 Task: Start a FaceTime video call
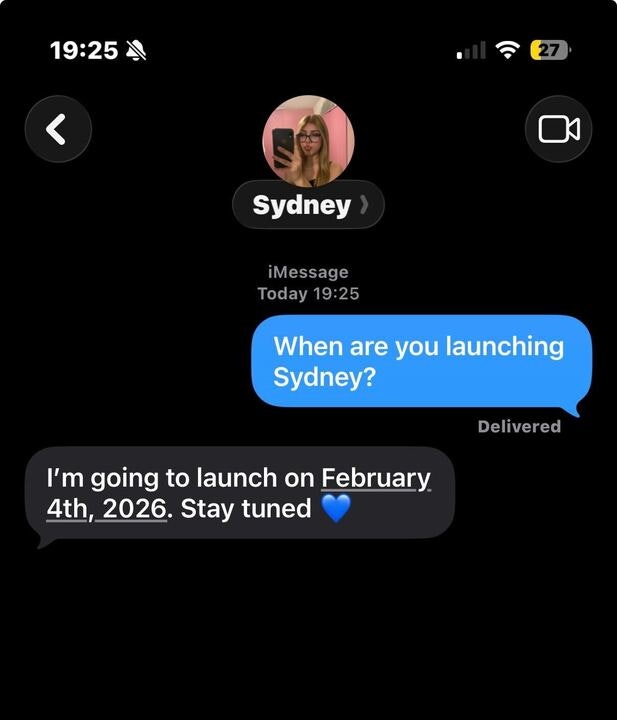coord(558,129)
